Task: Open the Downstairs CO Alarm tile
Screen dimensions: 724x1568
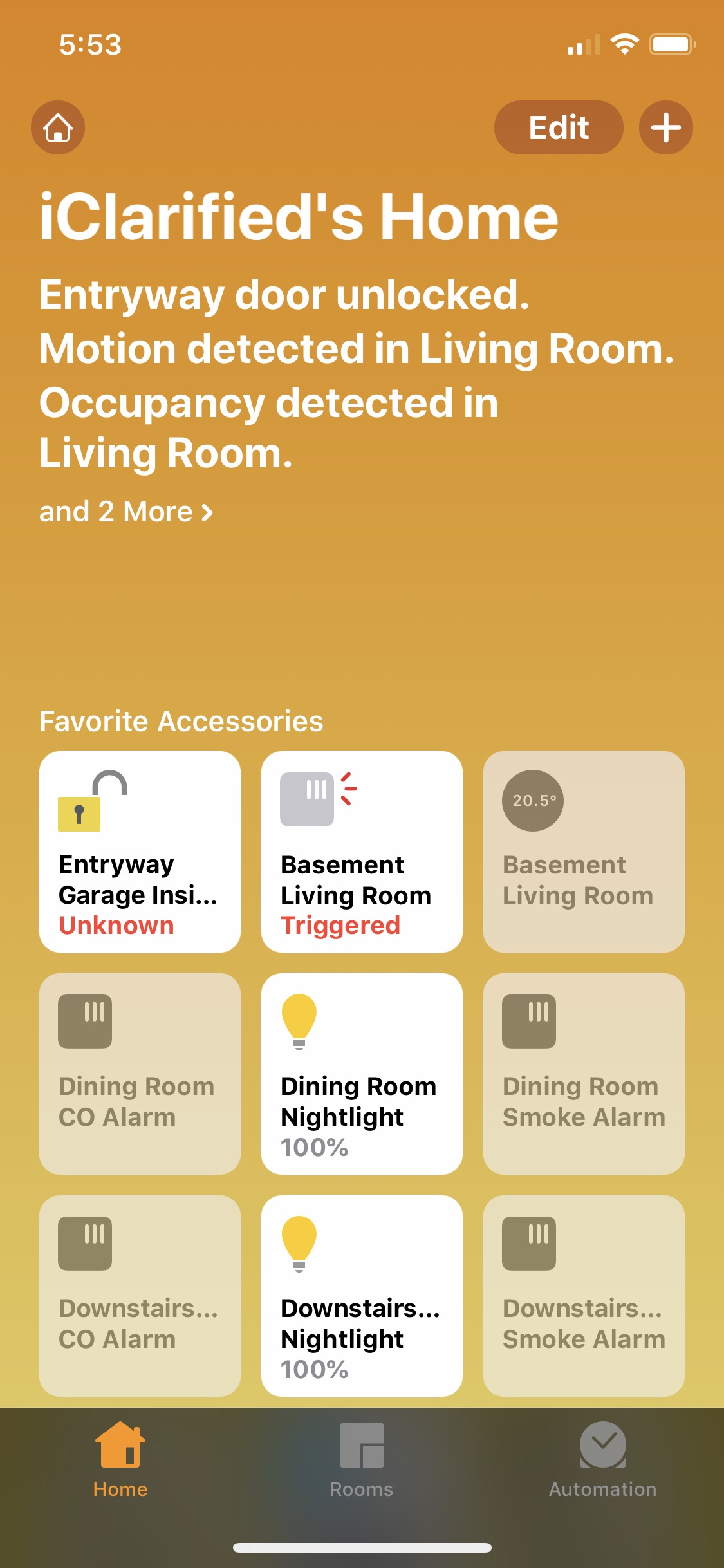Action: 140,1296
